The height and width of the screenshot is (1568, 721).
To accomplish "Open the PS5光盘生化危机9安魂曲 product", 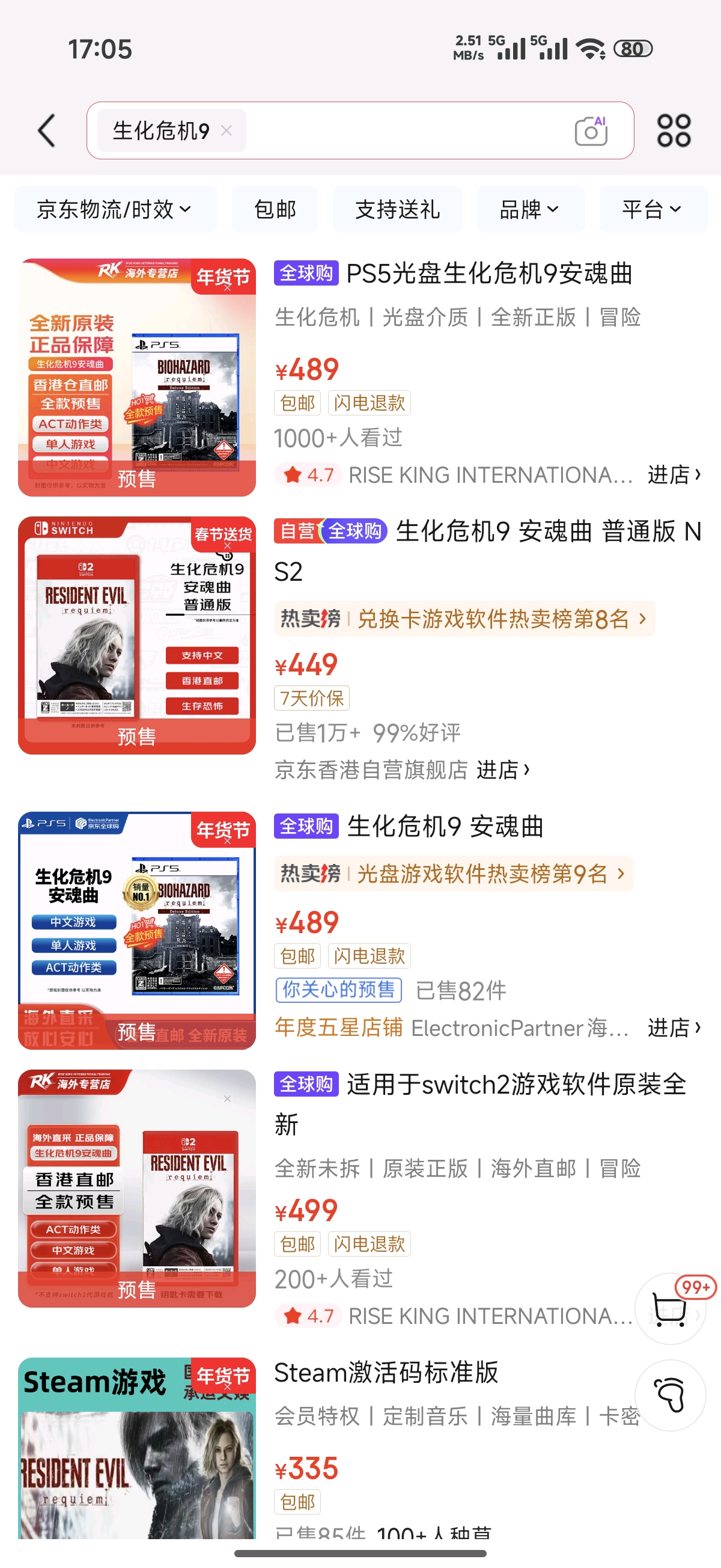I will coord(489,274).
